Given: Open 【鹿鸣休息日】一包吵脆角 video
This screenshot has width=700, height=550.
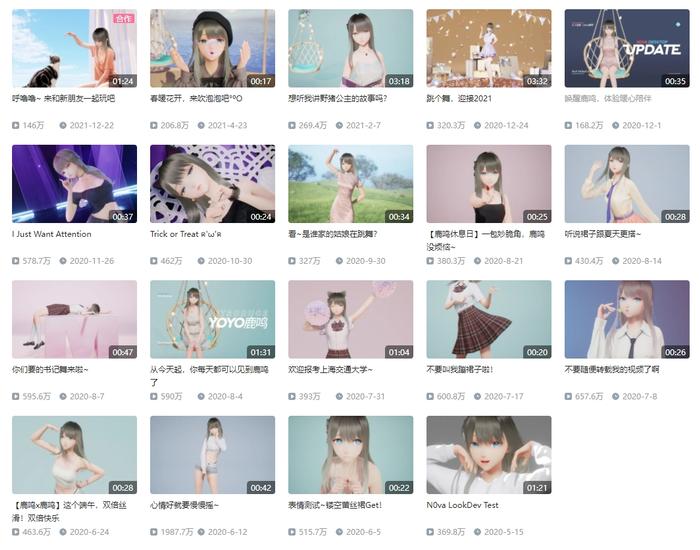Looking at the screenshot, I should pos(488,184).
